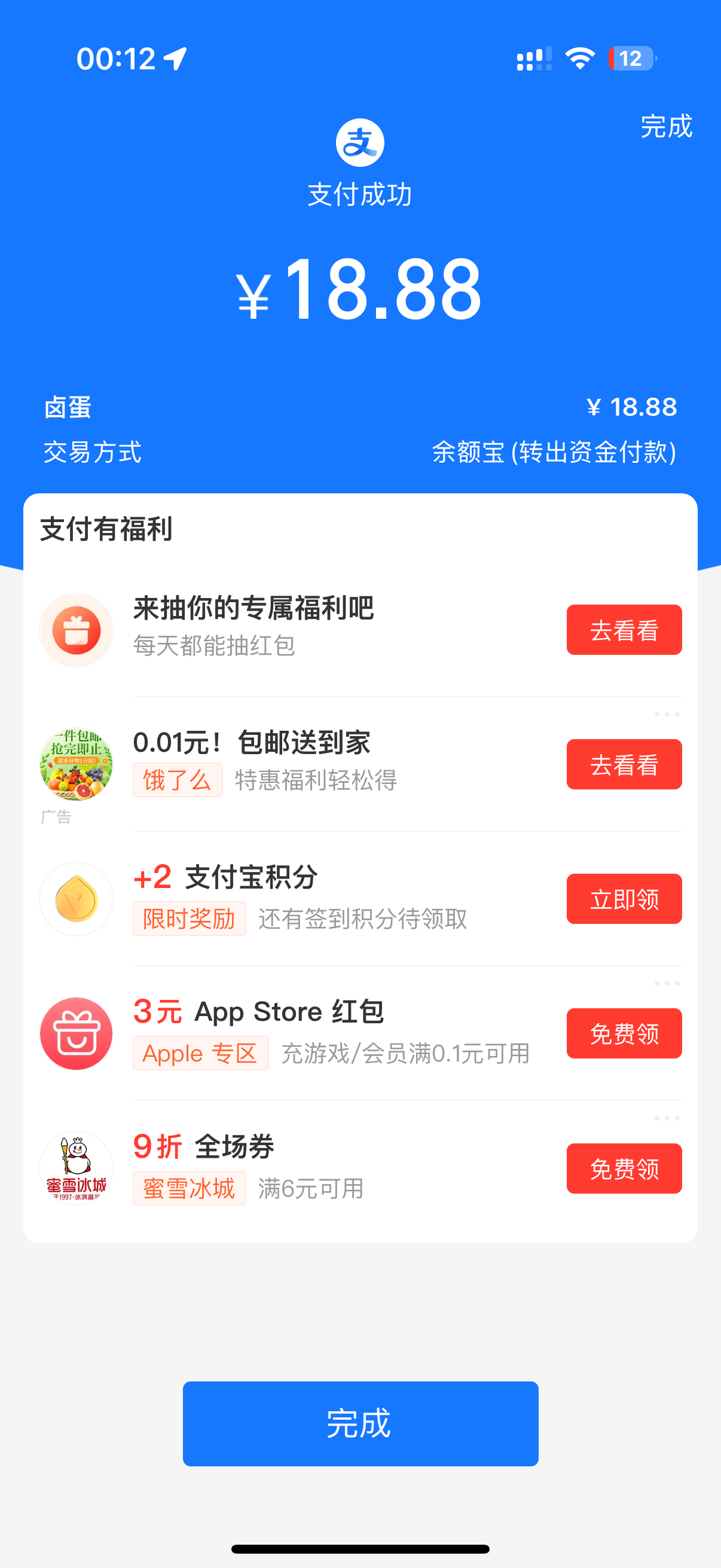Open more options for App Store 红包 offer
Viewport: 721px width, 1568px height.
tap(667, 984)
